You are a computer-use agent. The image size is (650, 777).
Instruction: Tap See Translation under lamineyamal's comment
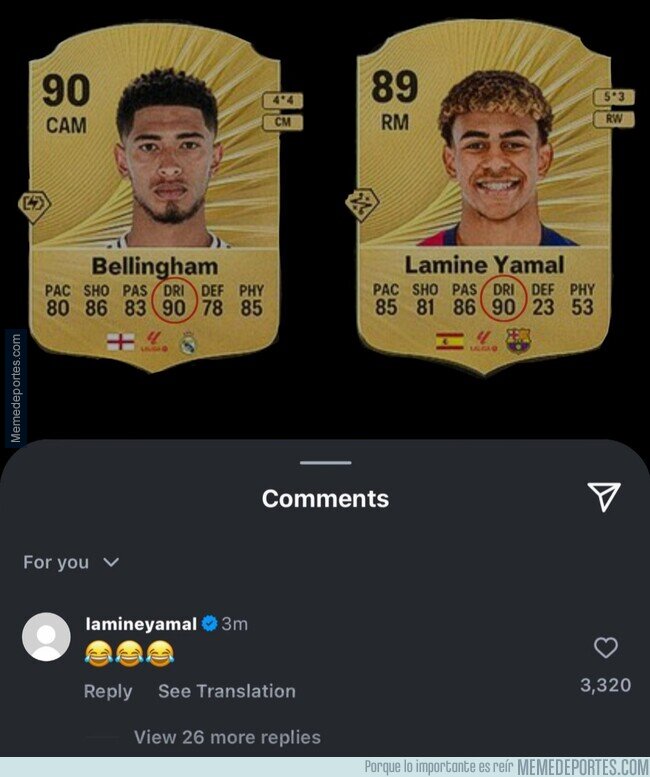click(226, 691)
